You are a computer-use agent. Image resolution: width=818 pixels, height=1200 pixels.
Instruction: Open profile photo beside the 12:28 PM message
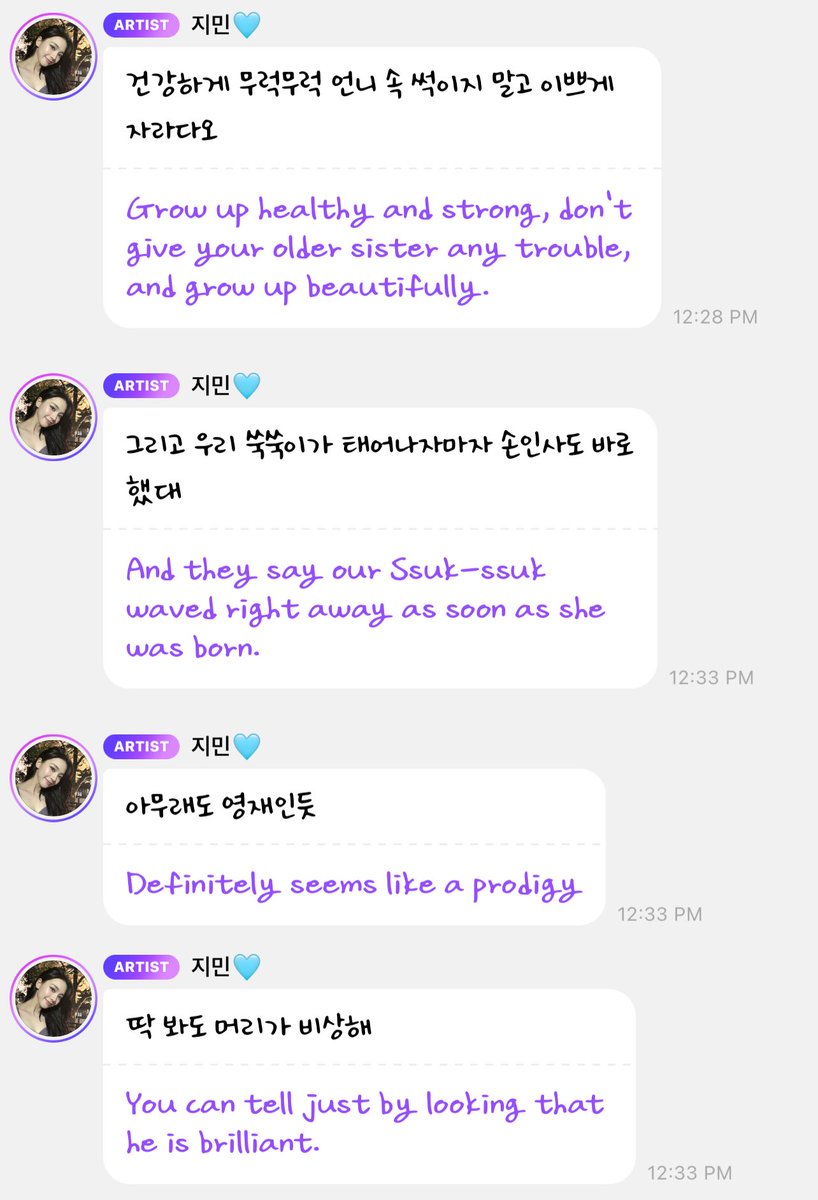52,55
